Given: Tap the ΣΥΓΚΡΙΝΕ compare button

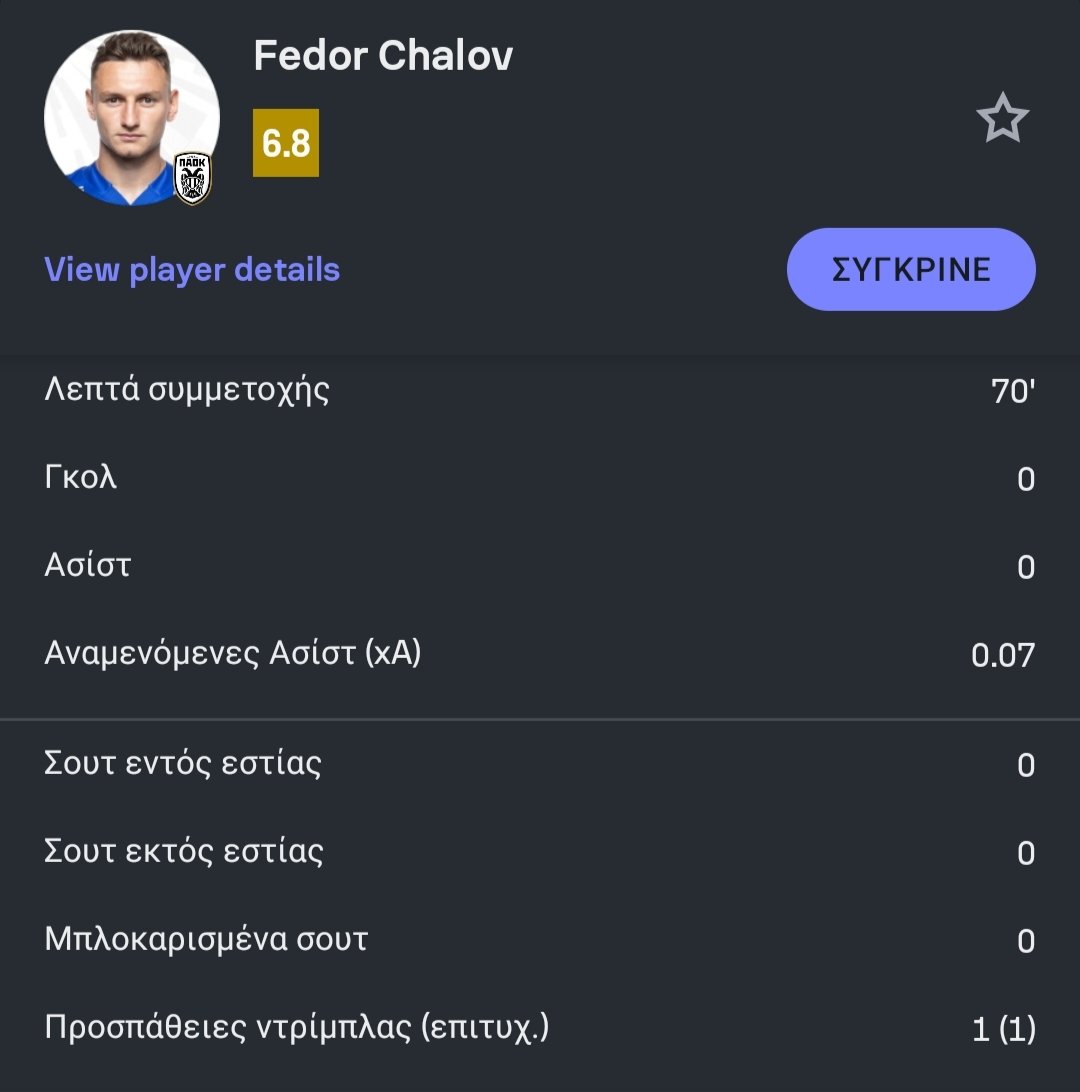Looking at the screenshot, I should 911,270.
